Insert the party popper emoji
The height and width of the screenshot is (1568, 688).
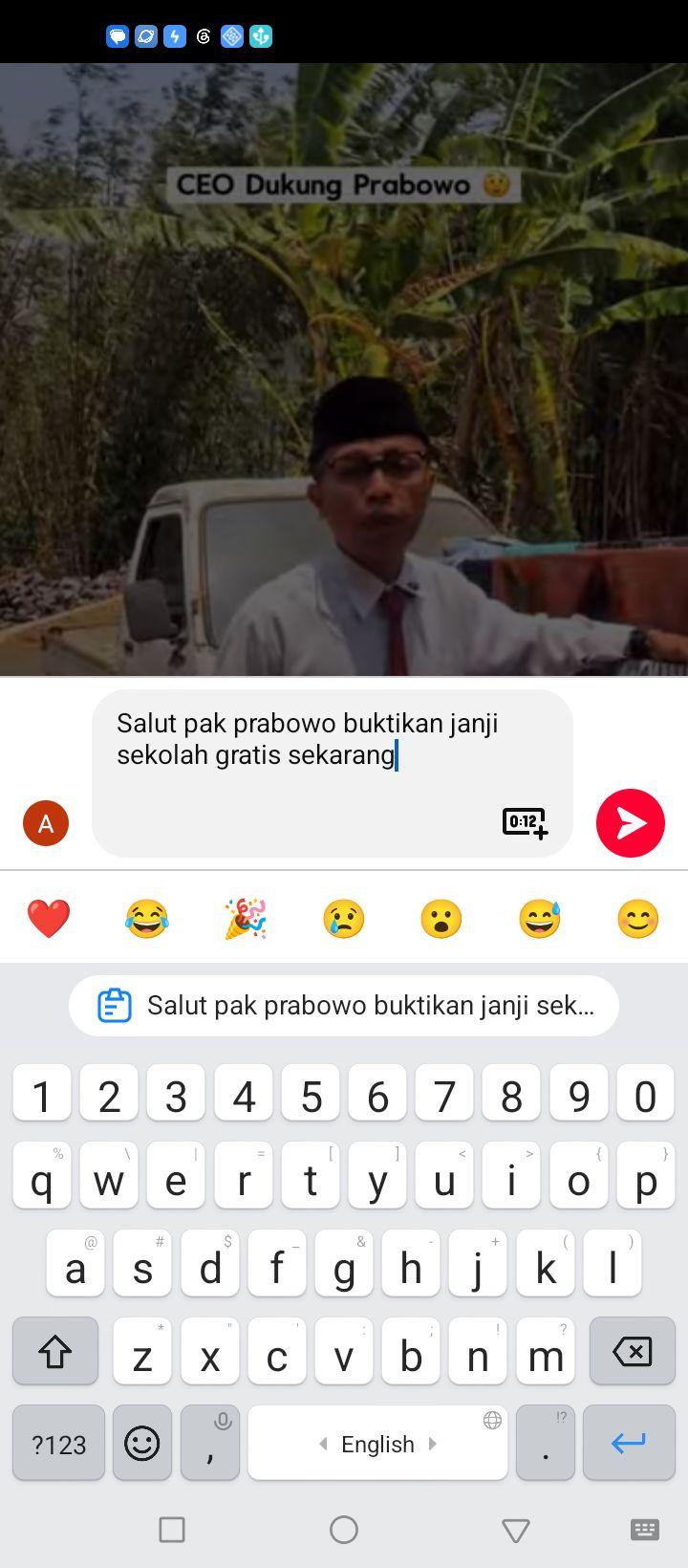tap(246, 919)
